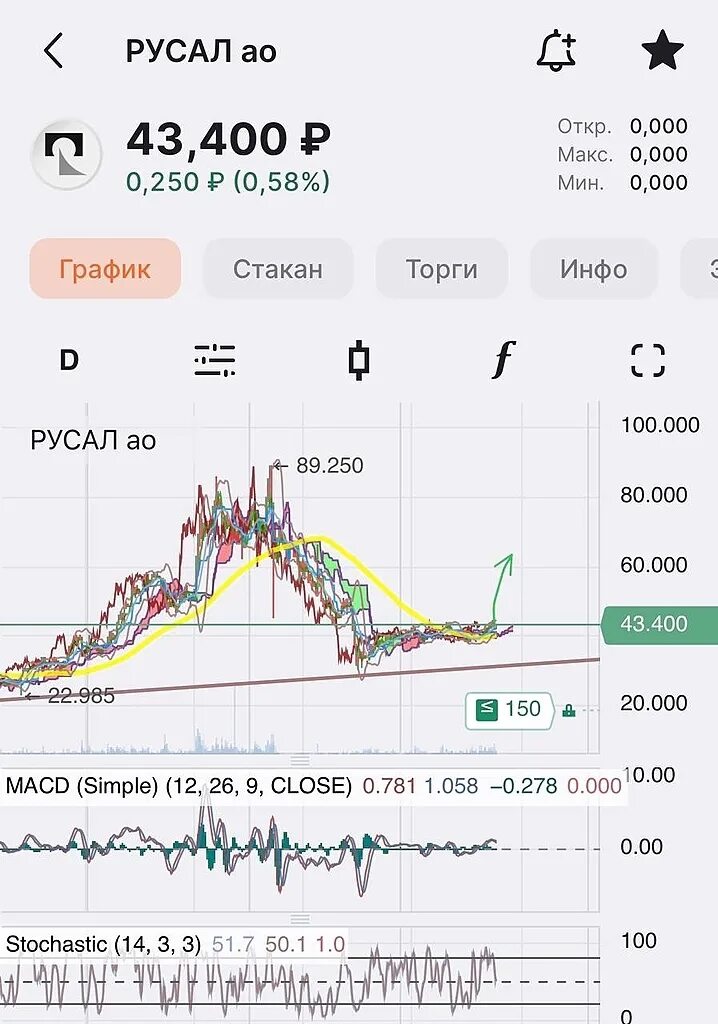Add a price alert with the bell
Image resolution: width=718 pixels, height=1024 pixels.
point(557,50)
